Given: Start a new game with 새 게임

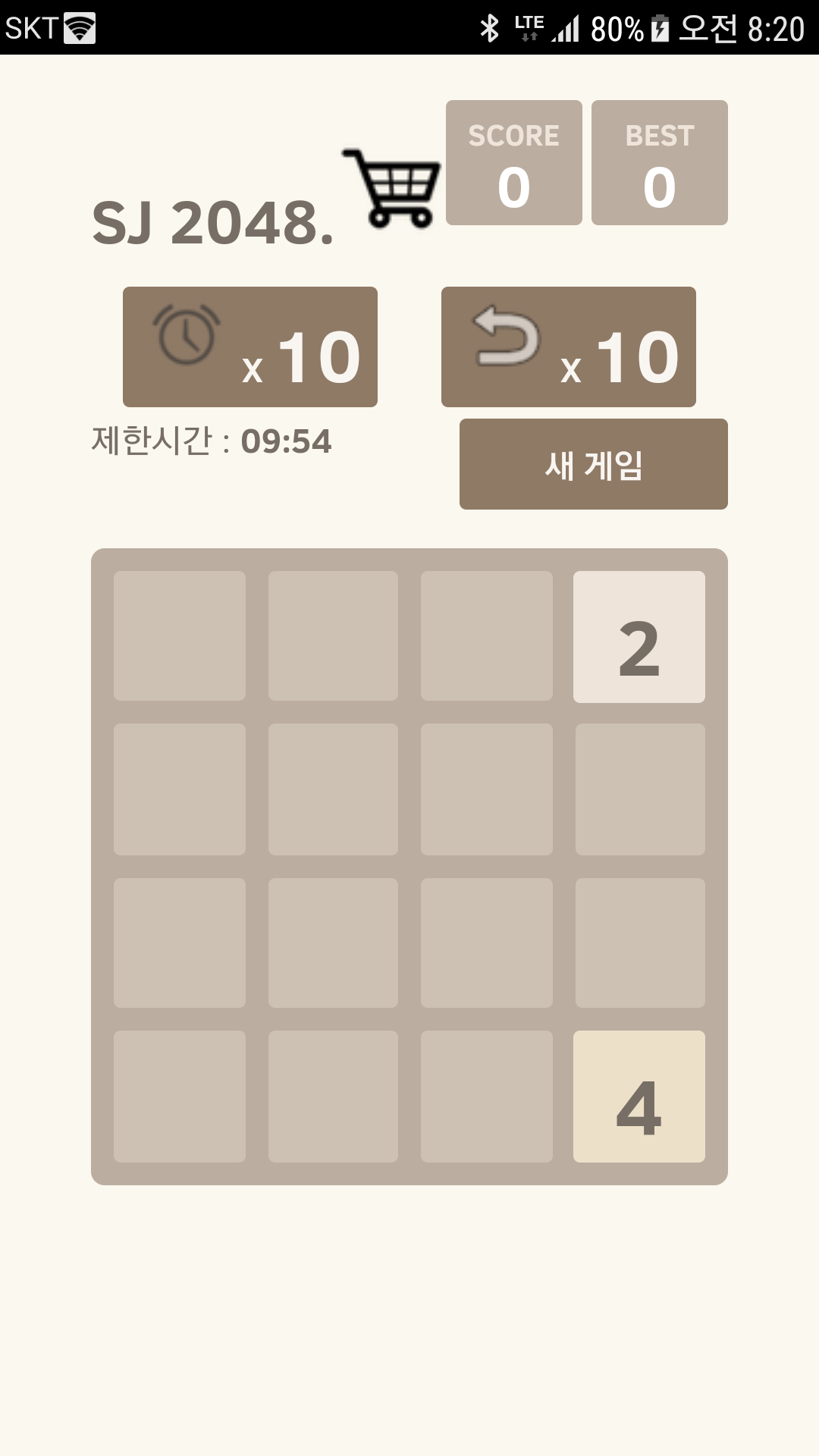Looking at the screenshot, I should 594,464.
